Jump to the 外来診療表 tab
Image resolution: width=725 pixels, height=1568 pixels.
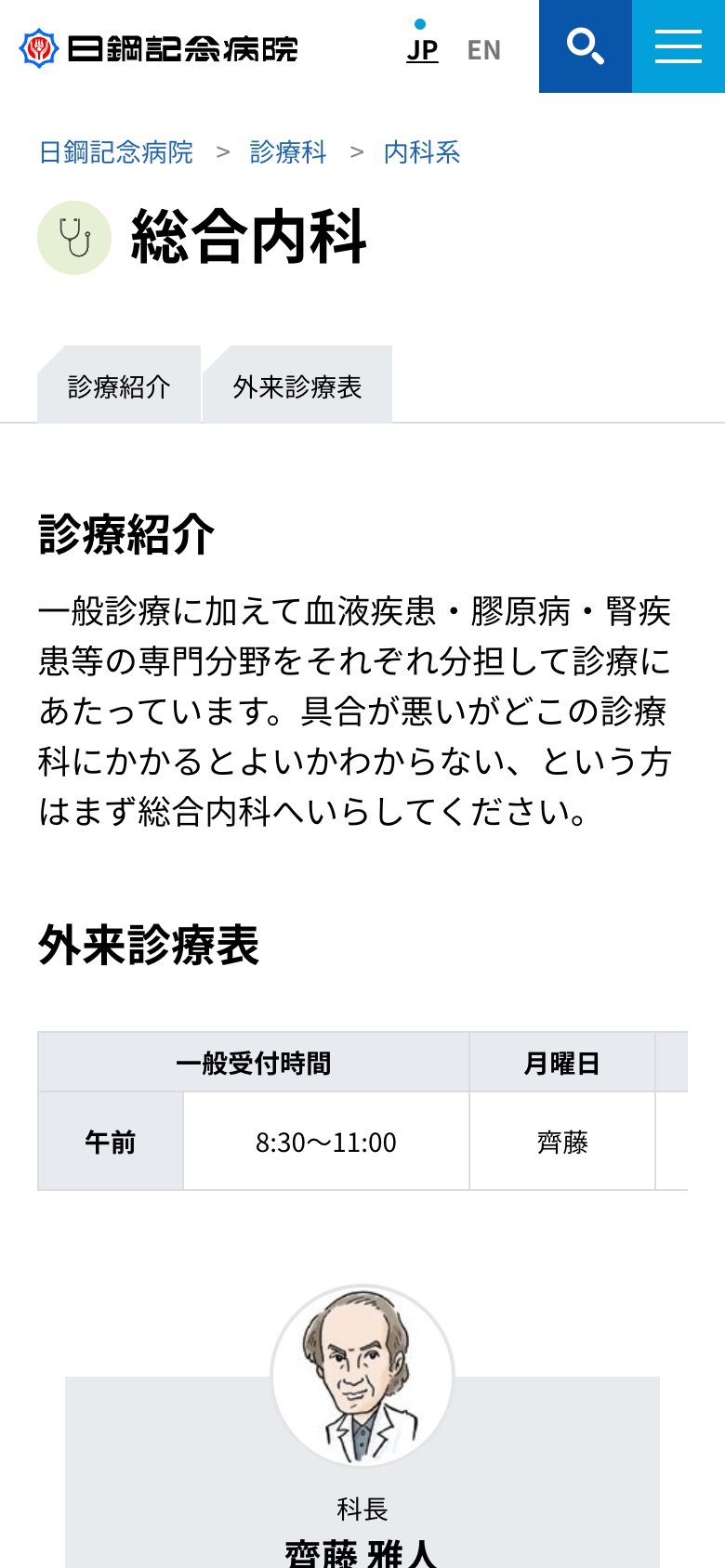[x=297, y=385]
